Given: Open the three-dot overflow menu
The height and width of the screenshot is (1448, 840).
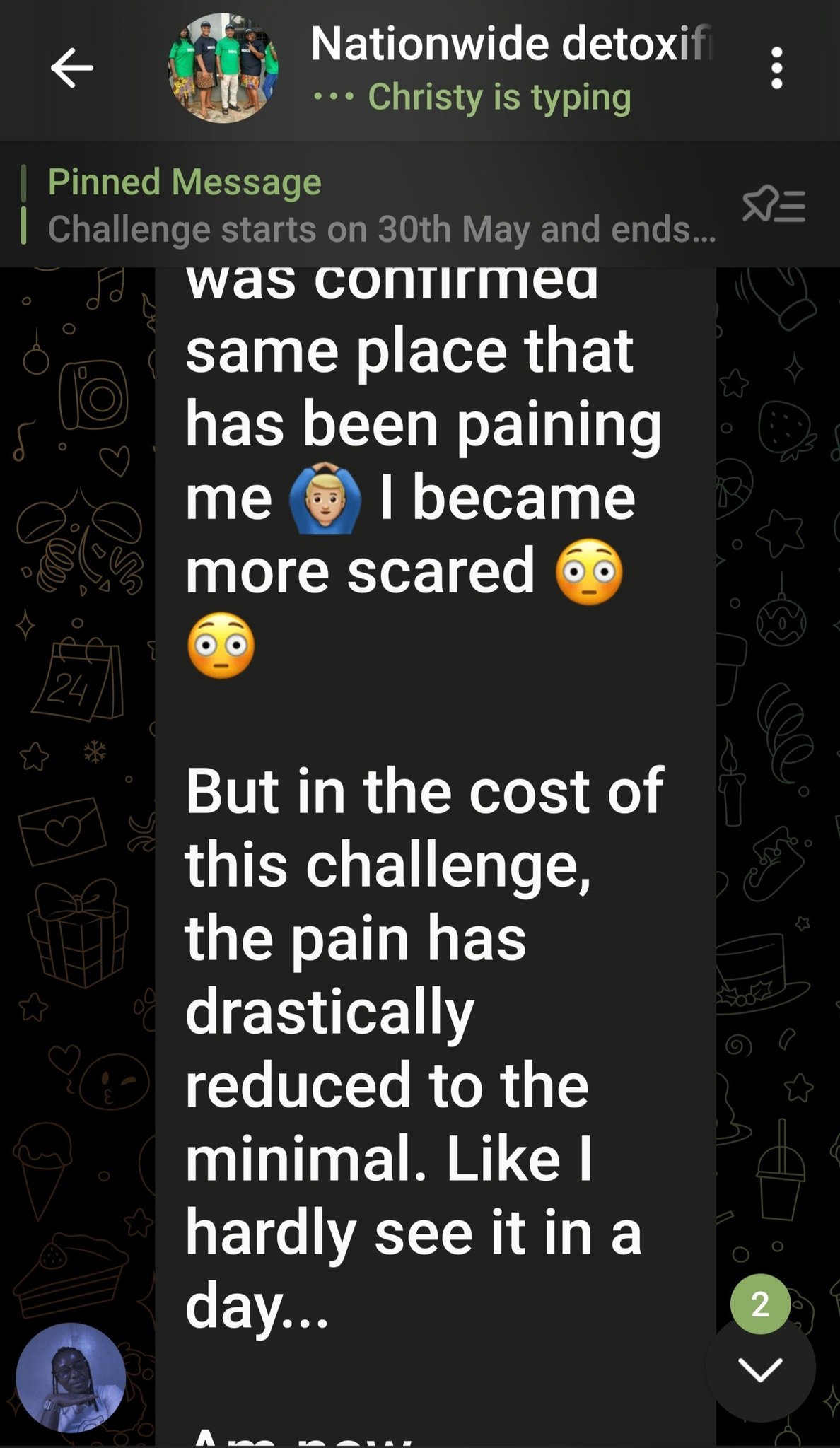Looking at the screenshot, I should click(776, 68).
